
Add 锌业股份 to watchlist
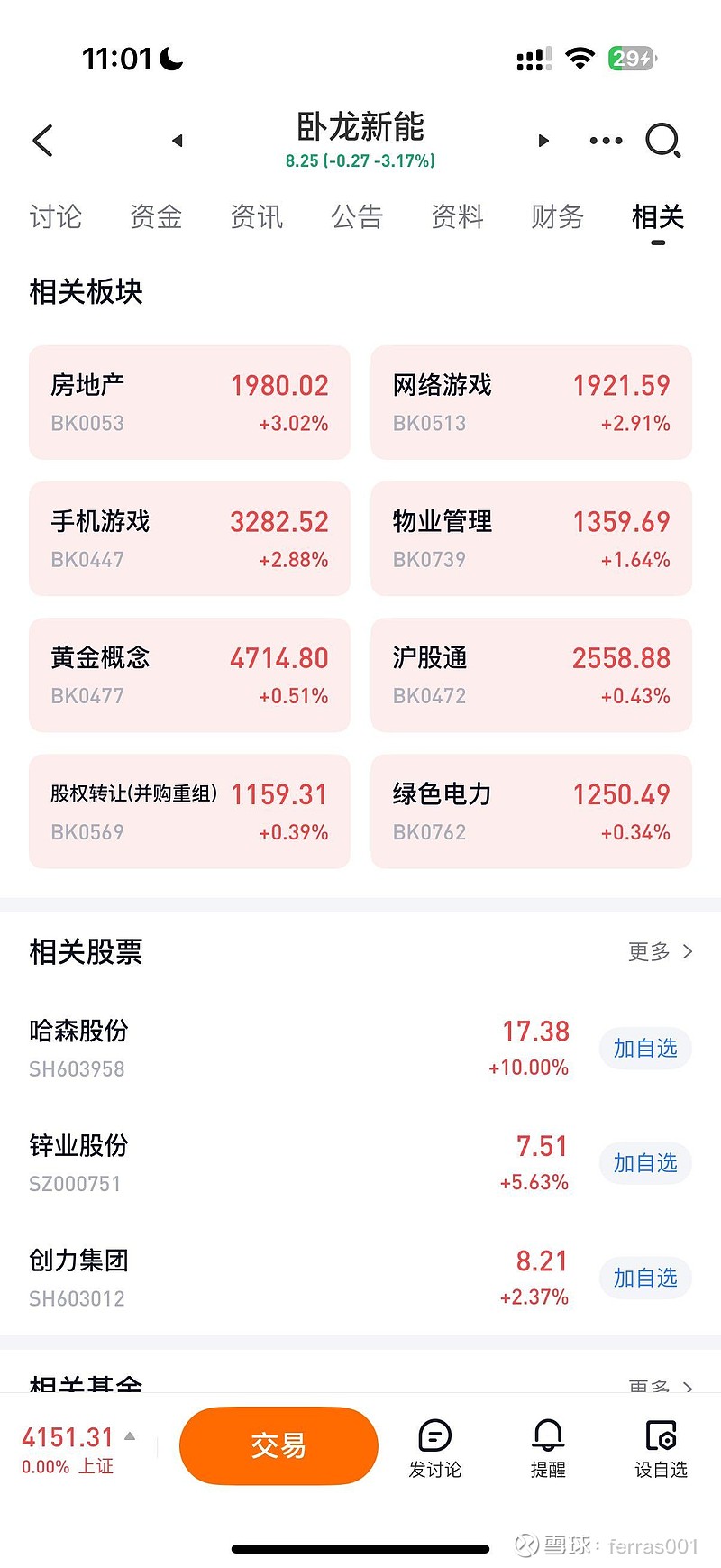pos(645,1163)
